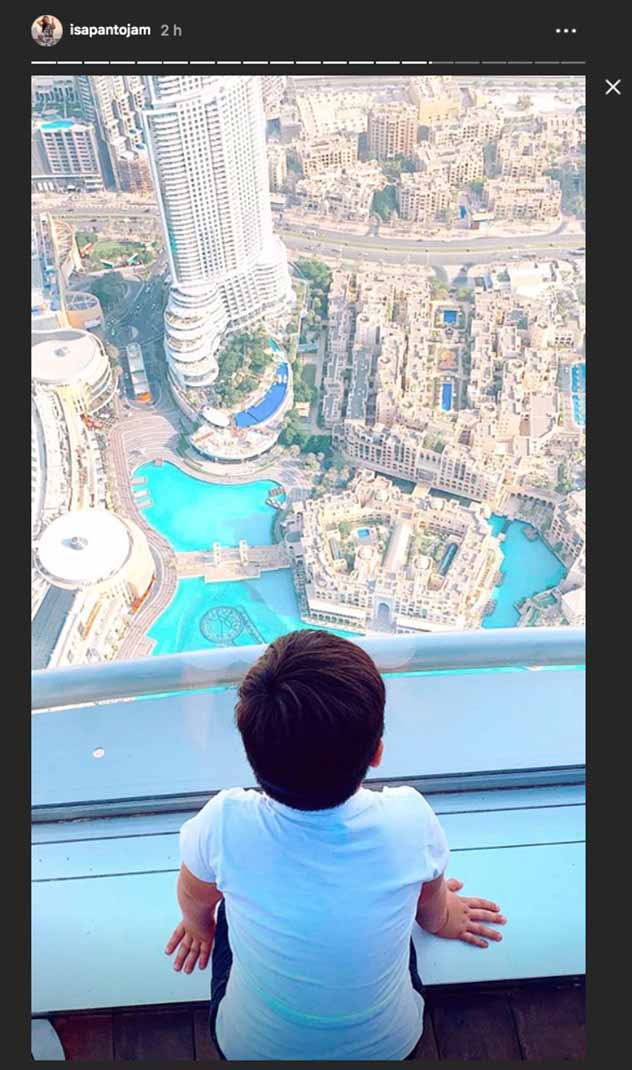Close the story viewer

coord(613,87)
